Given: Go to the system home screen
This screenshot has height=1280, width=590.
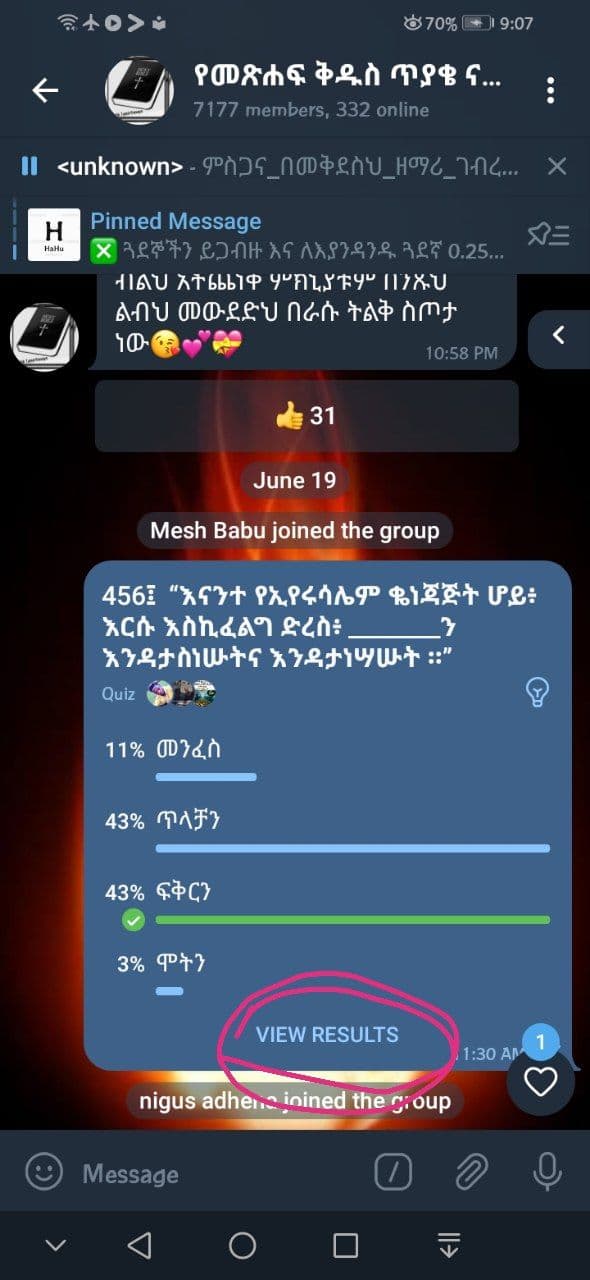Looking at the screenshot, I should [x=243, y=1245].
